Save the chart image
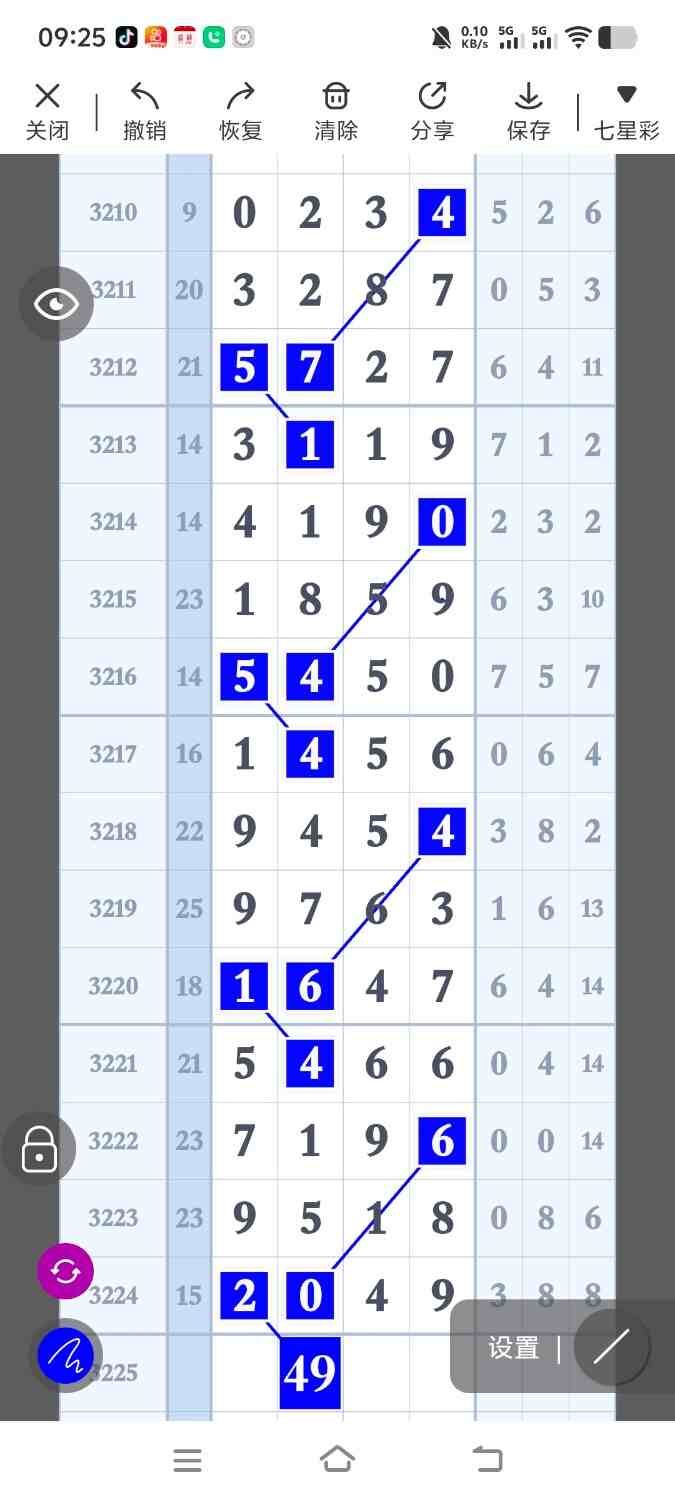 tap(528, 112)
